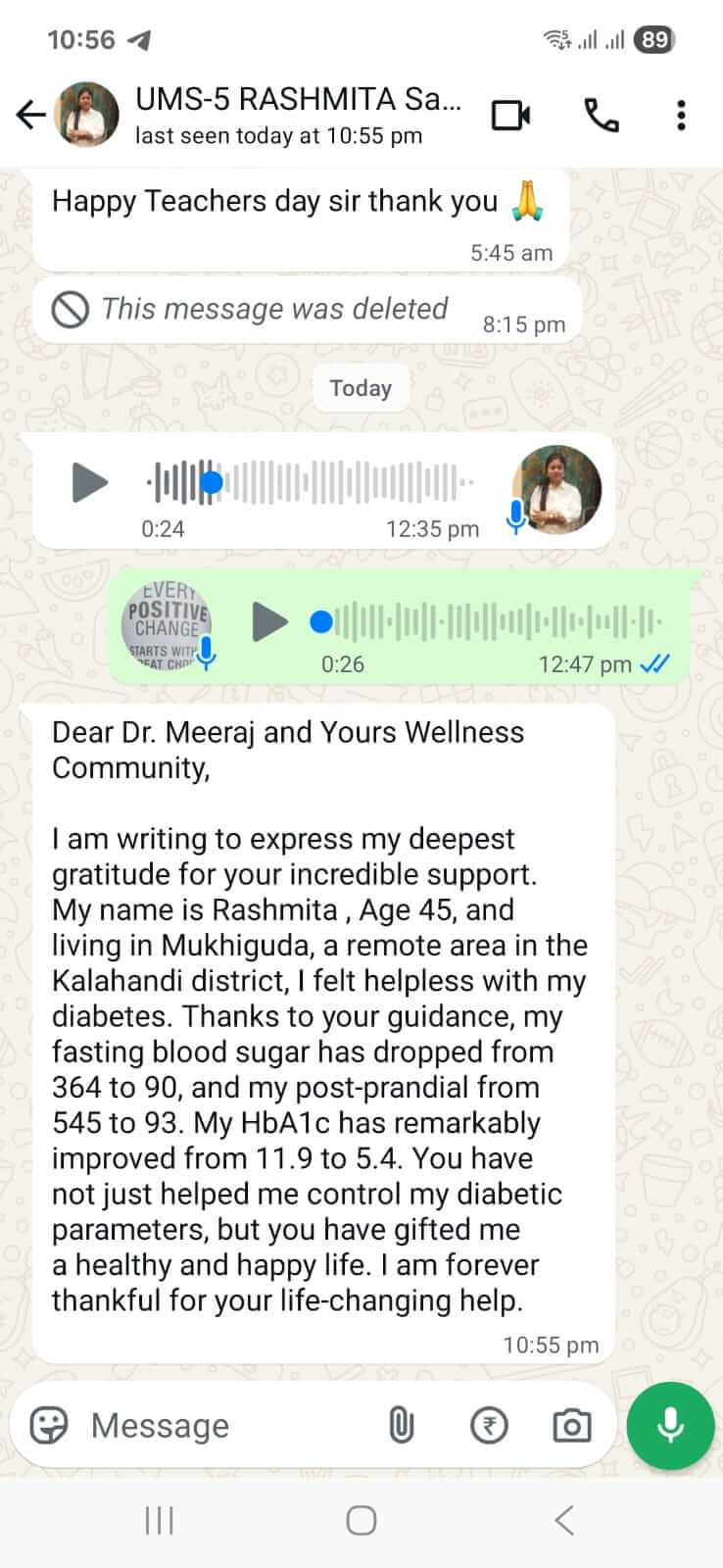Image resolution: width=723 pixels, height=1568 pixels.
Task: Go to the system home screen
Action: (361, 1520)
